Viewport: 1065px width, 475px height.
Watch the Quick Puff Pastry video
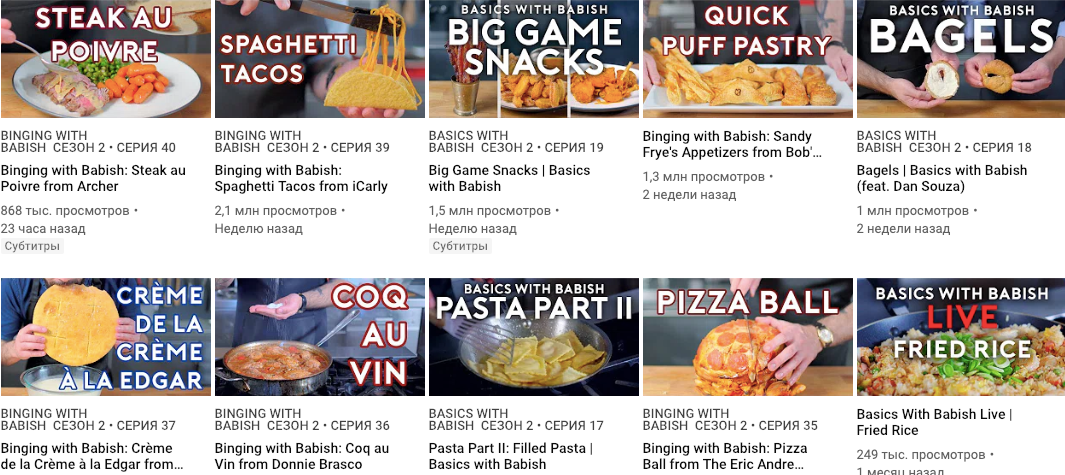(x=747, y=59)
